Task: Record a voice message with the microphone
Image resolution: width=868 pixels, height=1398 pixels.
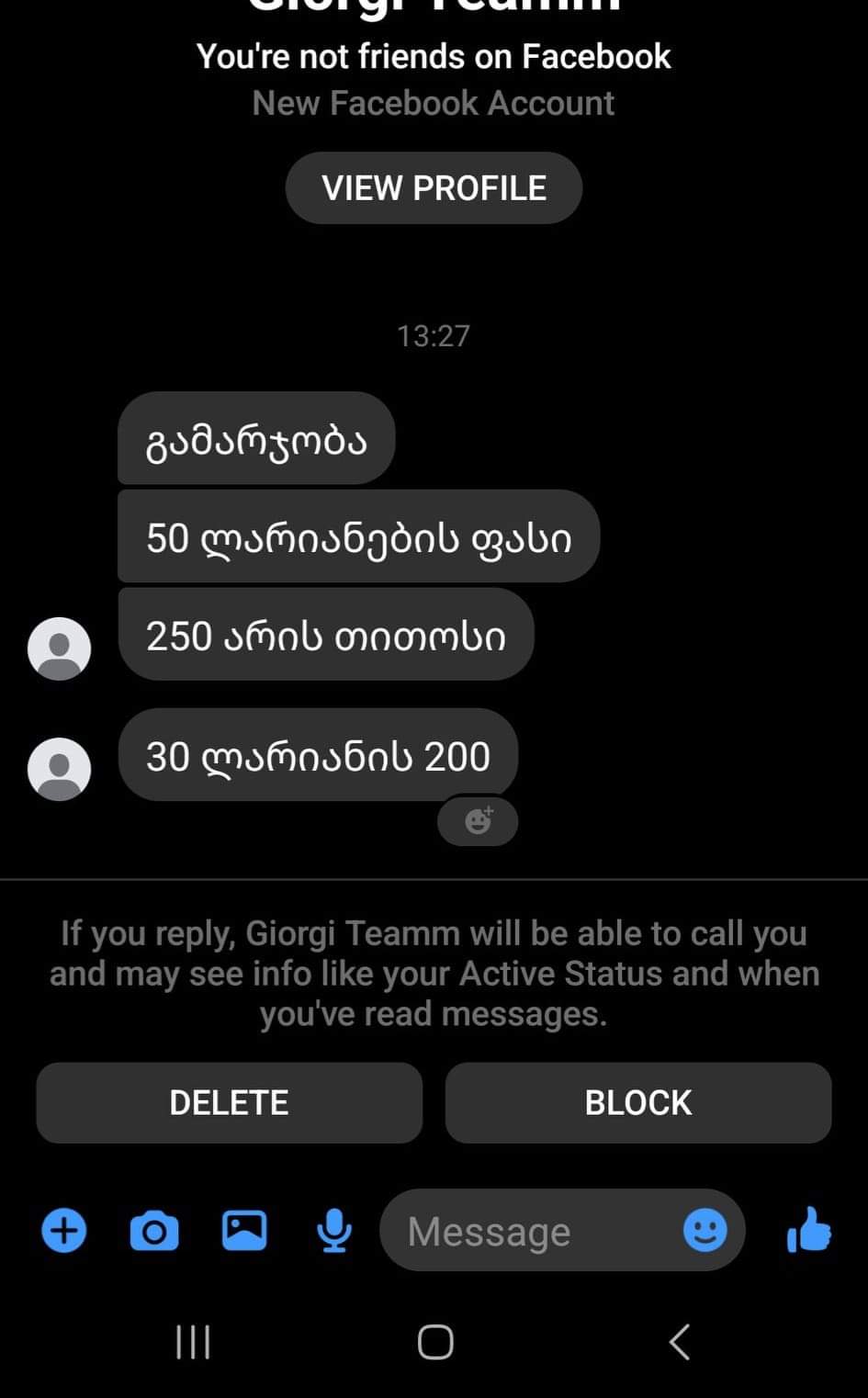Action: pyautogui.click(x=334, y=1231)
